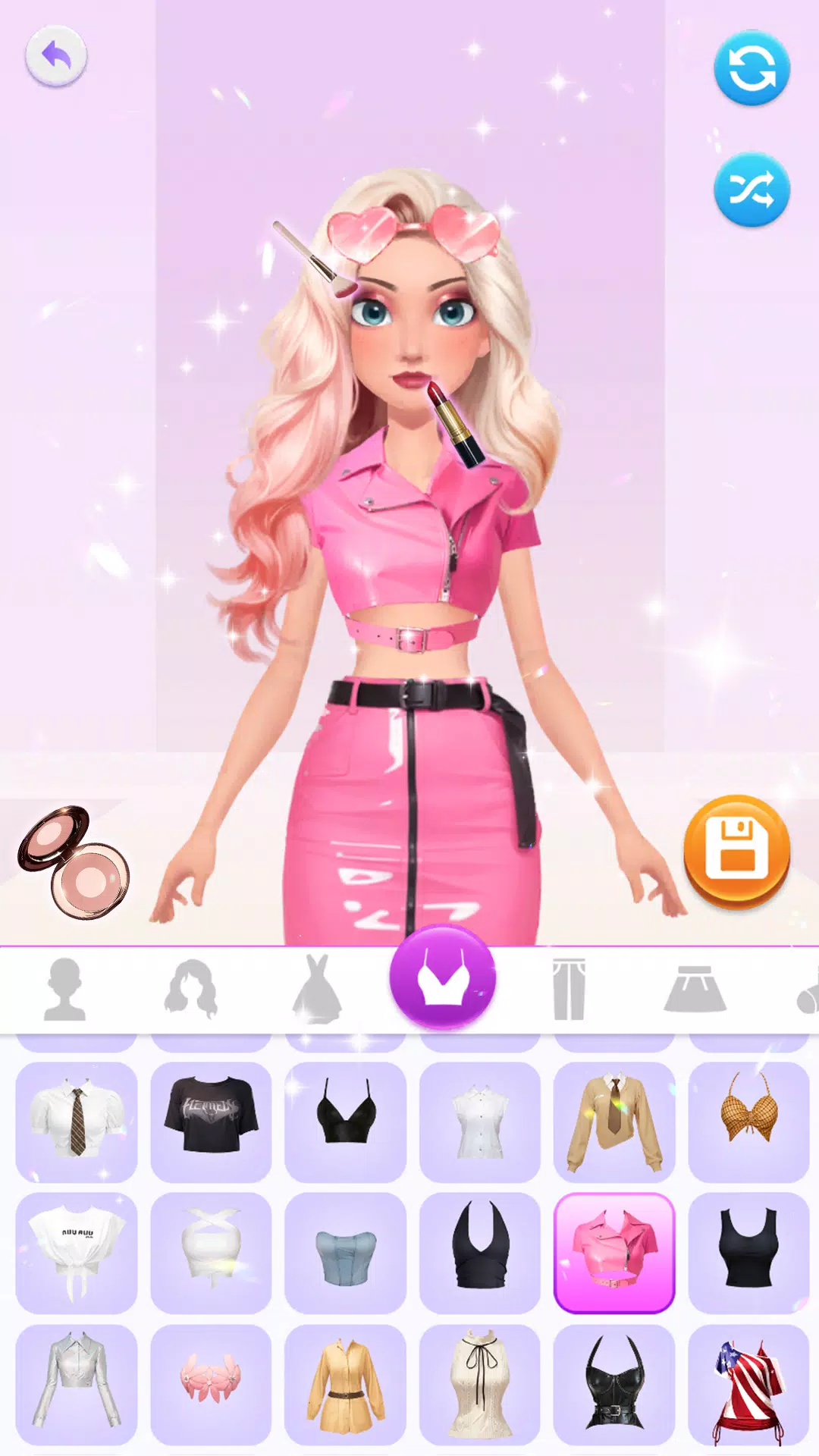Shuffle a random outfit
Screen dimensions: 819x1456
751,190
